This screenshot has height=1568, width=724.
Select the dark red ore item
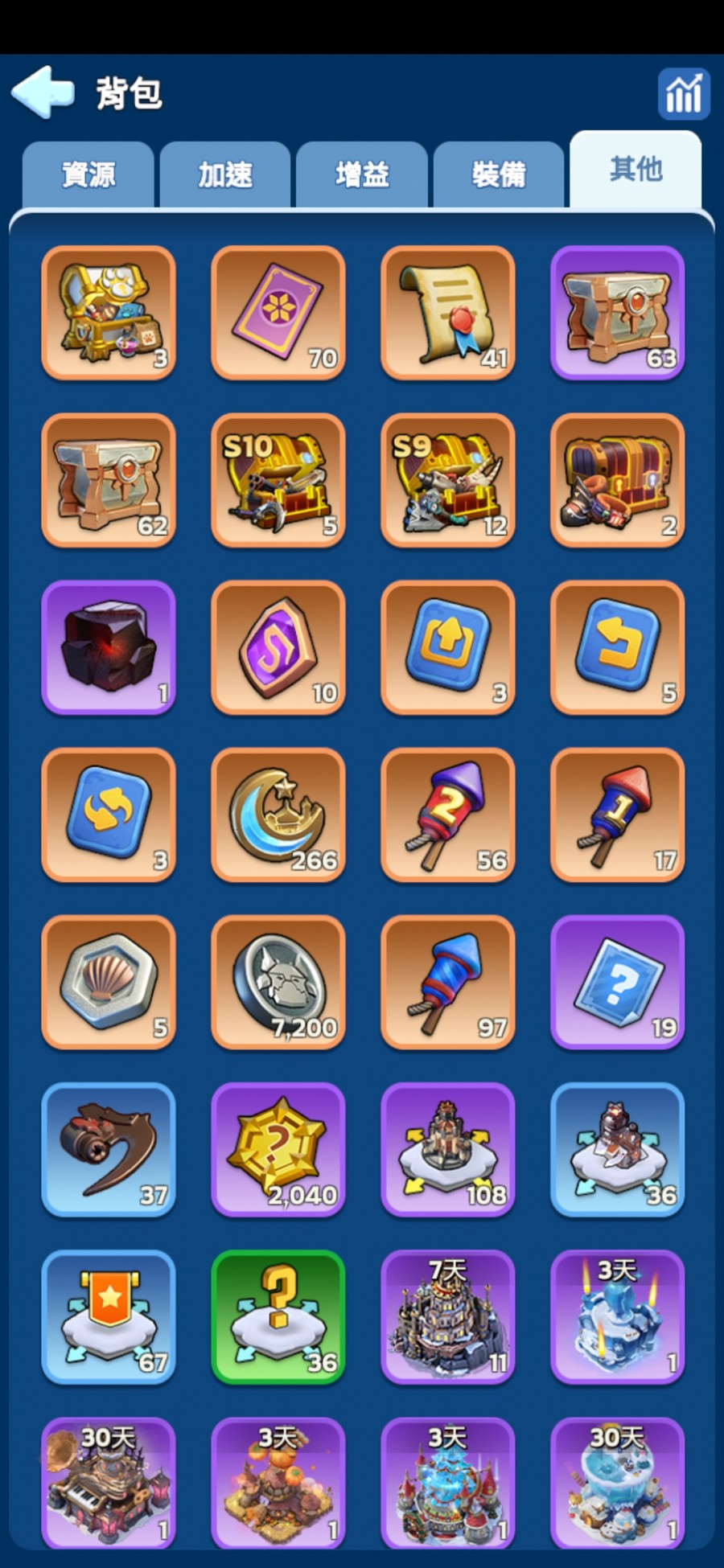109,648
